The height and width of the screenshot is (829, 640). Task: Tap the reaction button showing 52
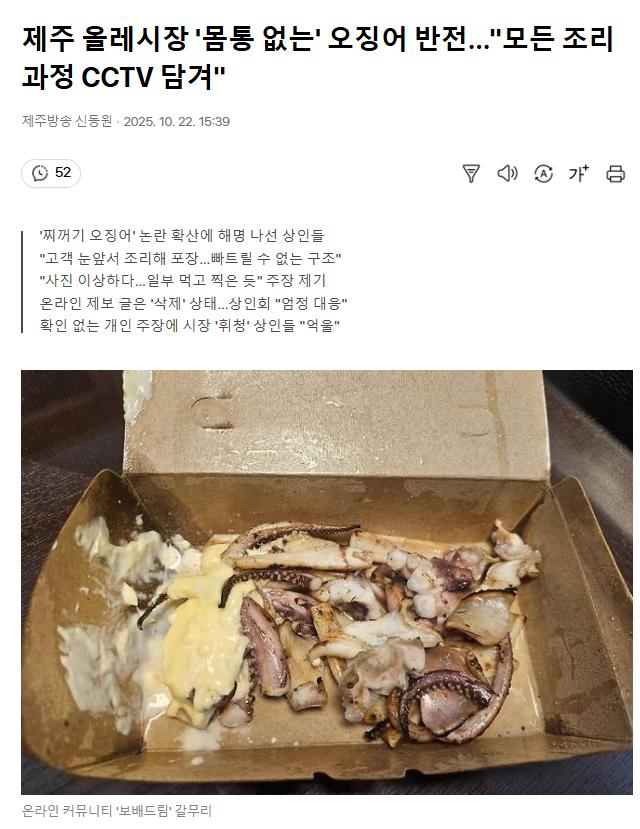point(51,173)
